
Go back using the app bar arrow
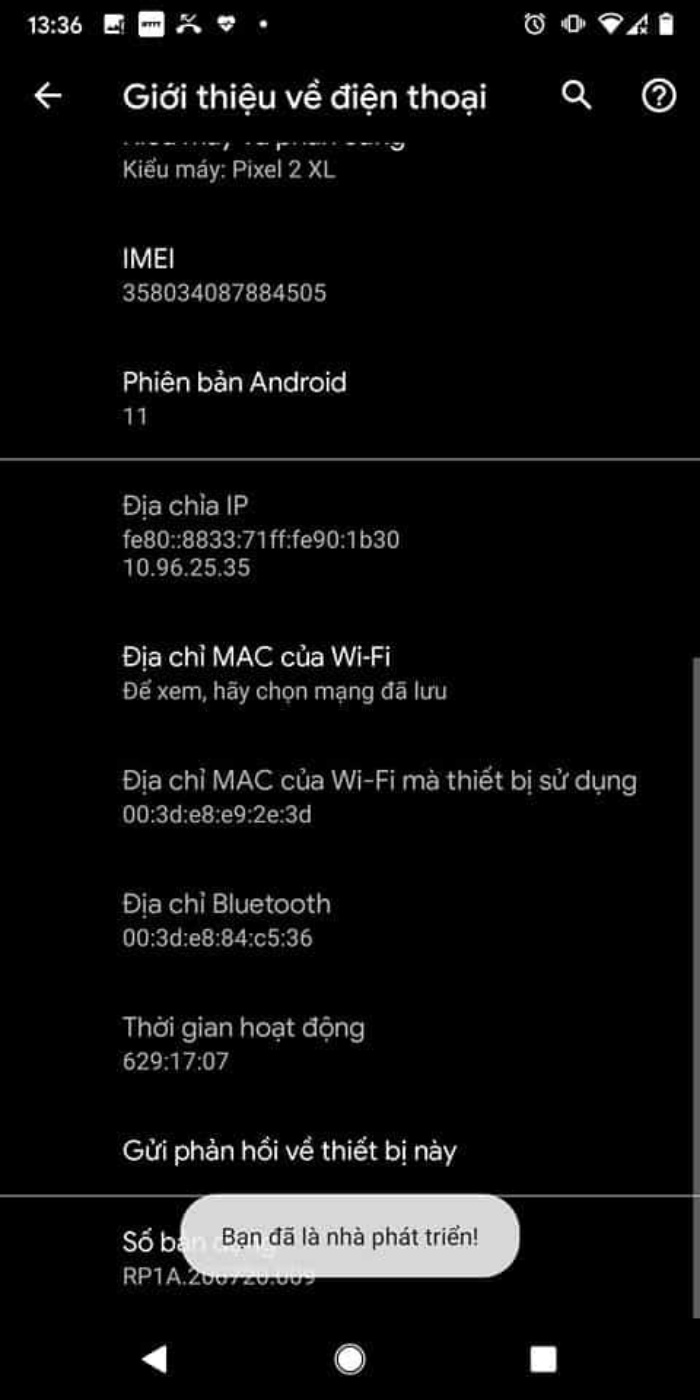pos(48,96)
